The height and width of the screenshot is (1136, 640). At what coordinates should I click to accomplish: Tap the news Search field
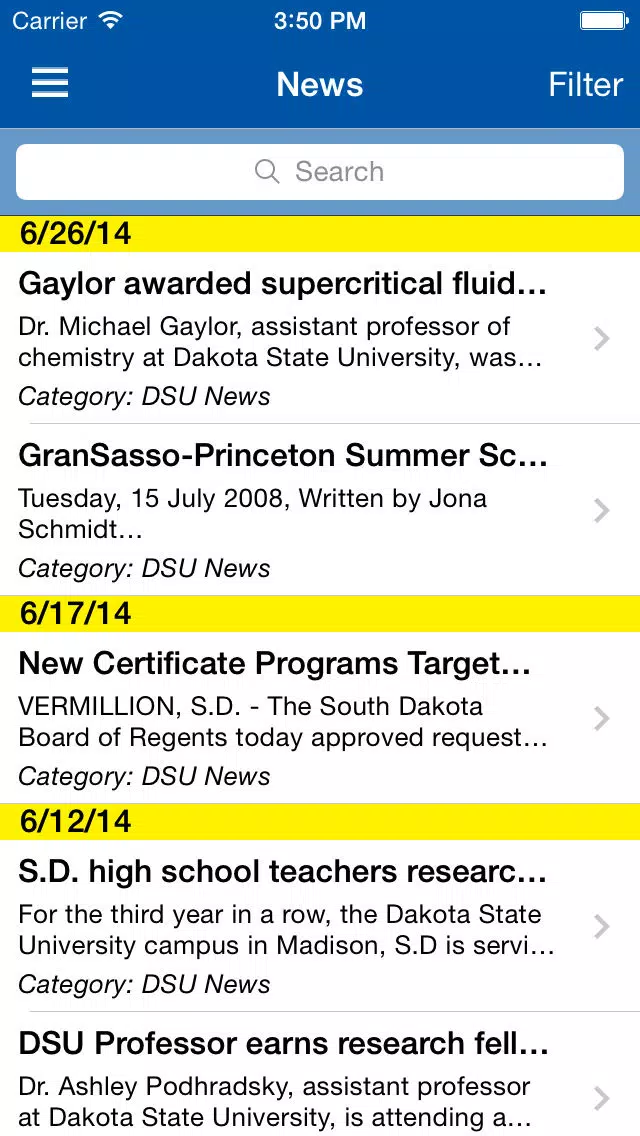point(320,172)
